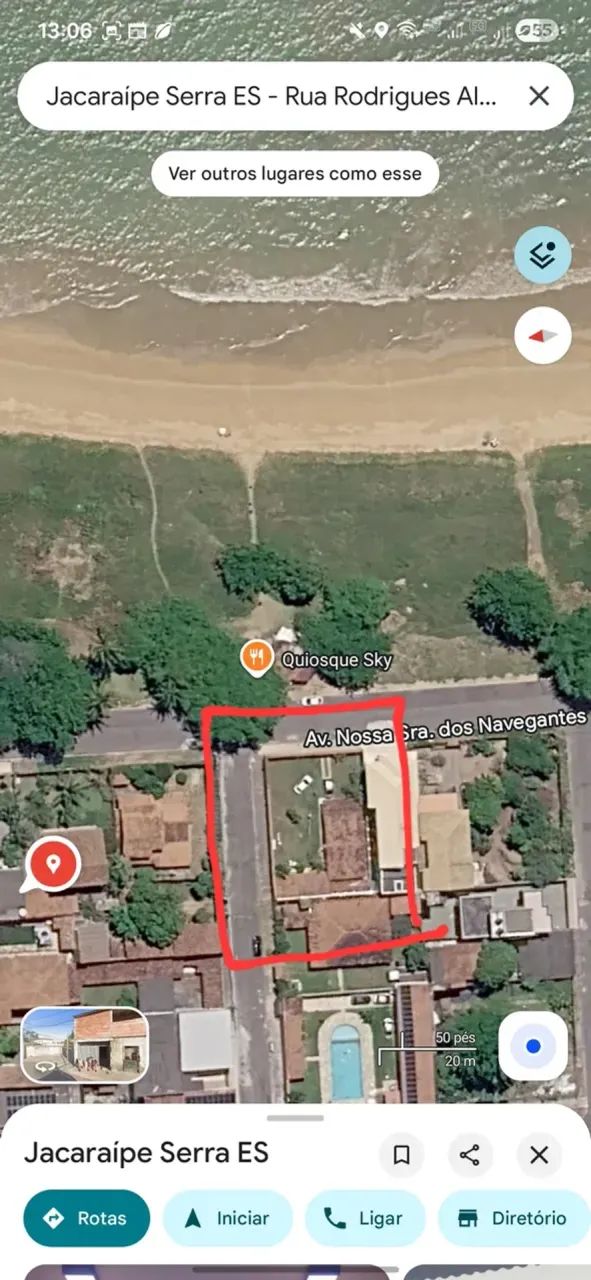The width and height of the screenshot is (591, 1280).
Task: Tap the red location pin on the map
Action: tap(52, 864)
